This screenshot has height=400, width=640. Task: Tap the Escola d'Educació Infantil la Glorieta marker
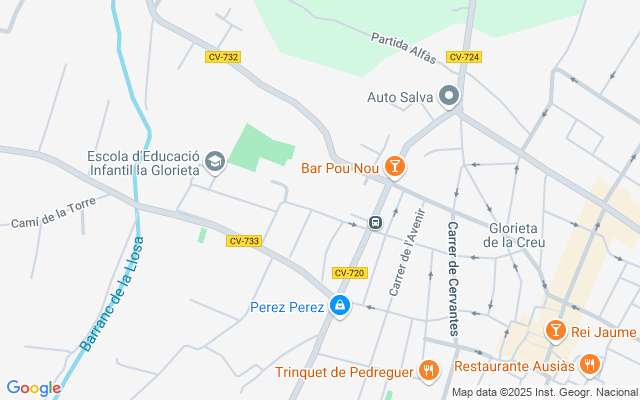point(214,161)
